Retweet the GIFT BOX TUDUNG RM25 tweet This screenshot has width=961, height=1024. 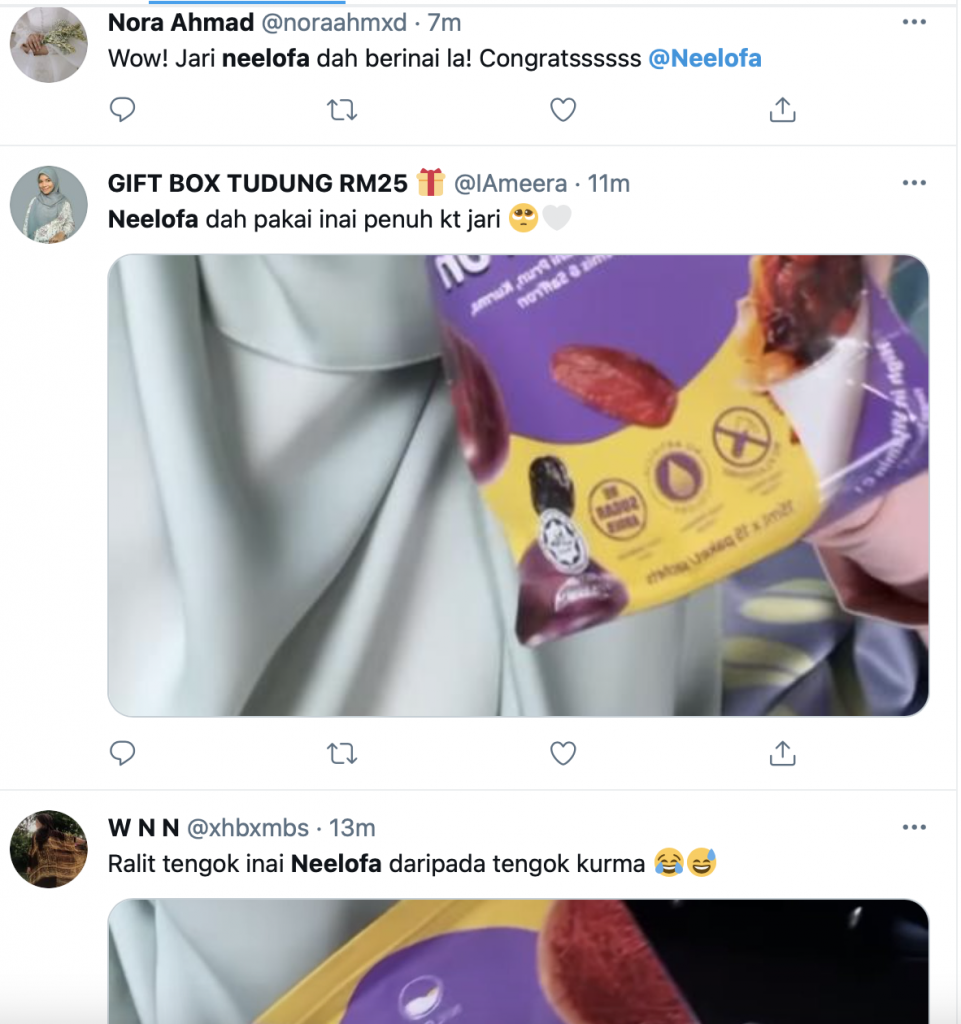(x=342, y=753)
